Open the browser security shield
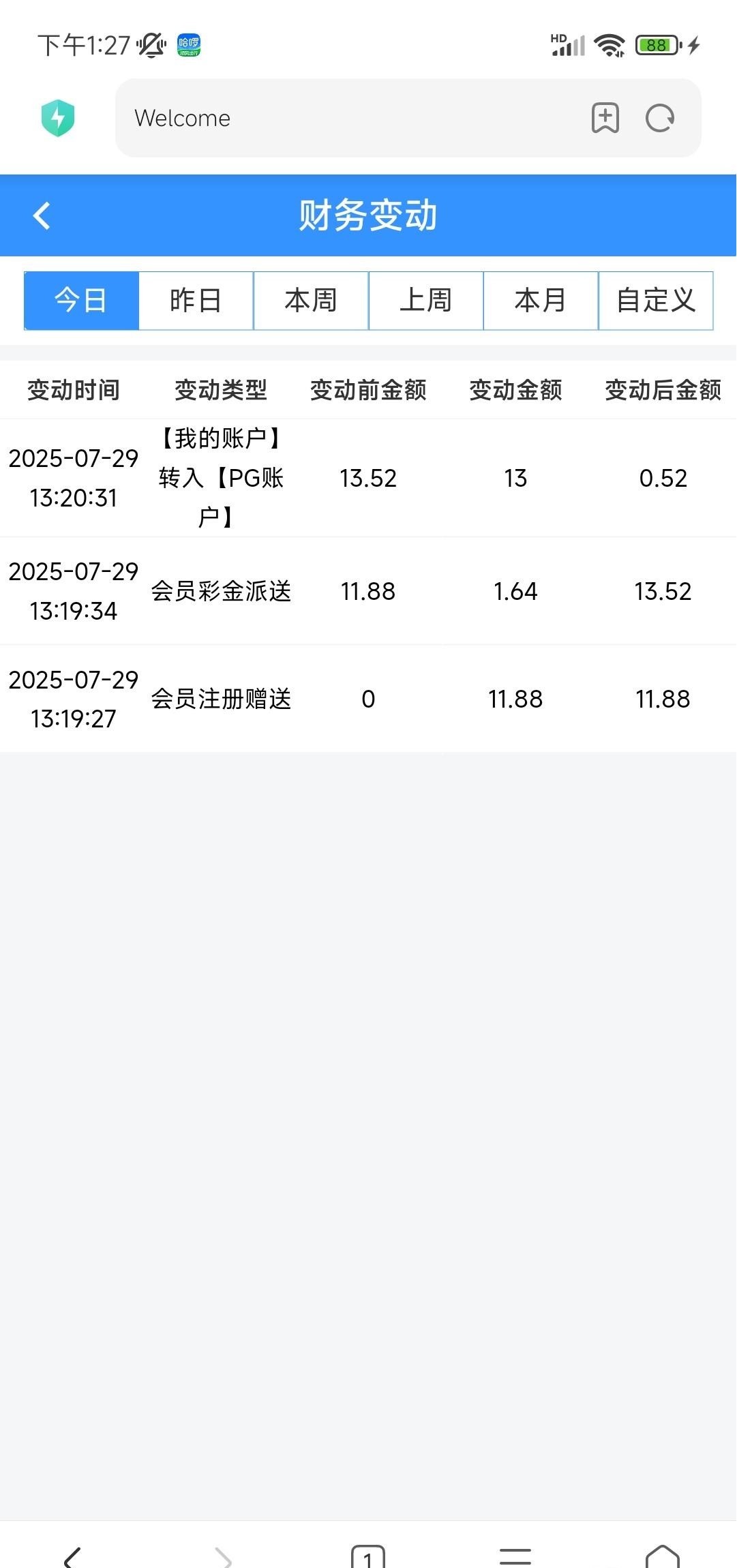Screen dimensions: 737x1568 (x=58, y=118)
